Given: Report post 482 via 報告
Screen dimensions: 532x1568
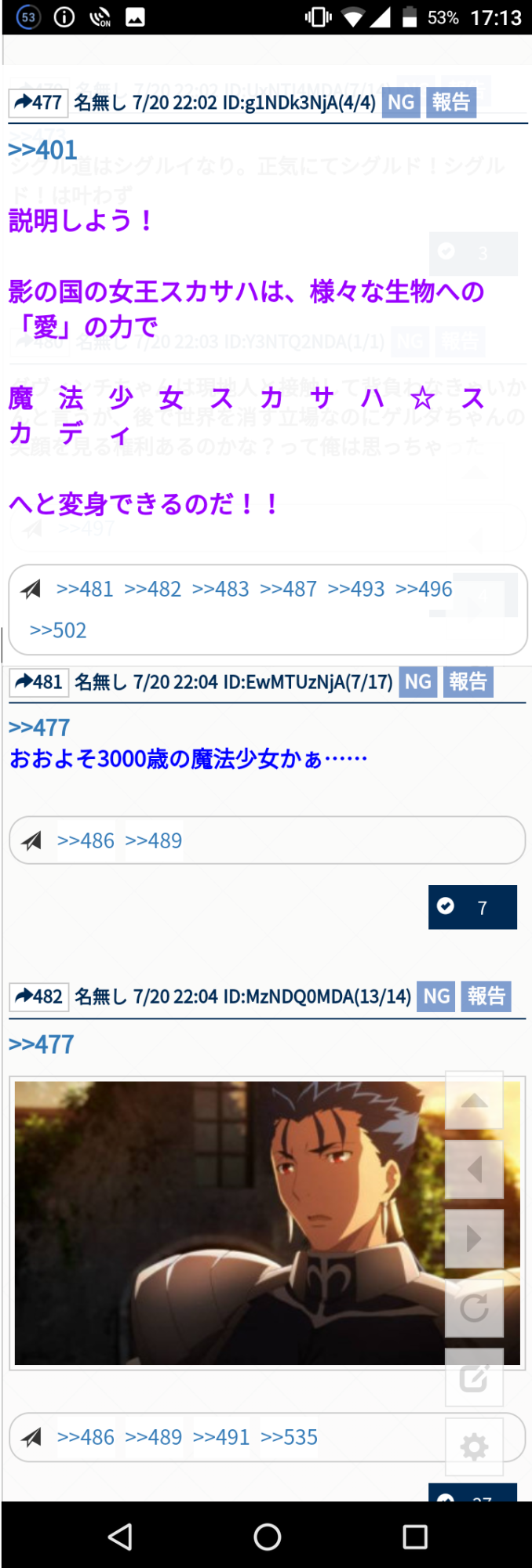Looking at the screenshot, I should pos(486,996).
